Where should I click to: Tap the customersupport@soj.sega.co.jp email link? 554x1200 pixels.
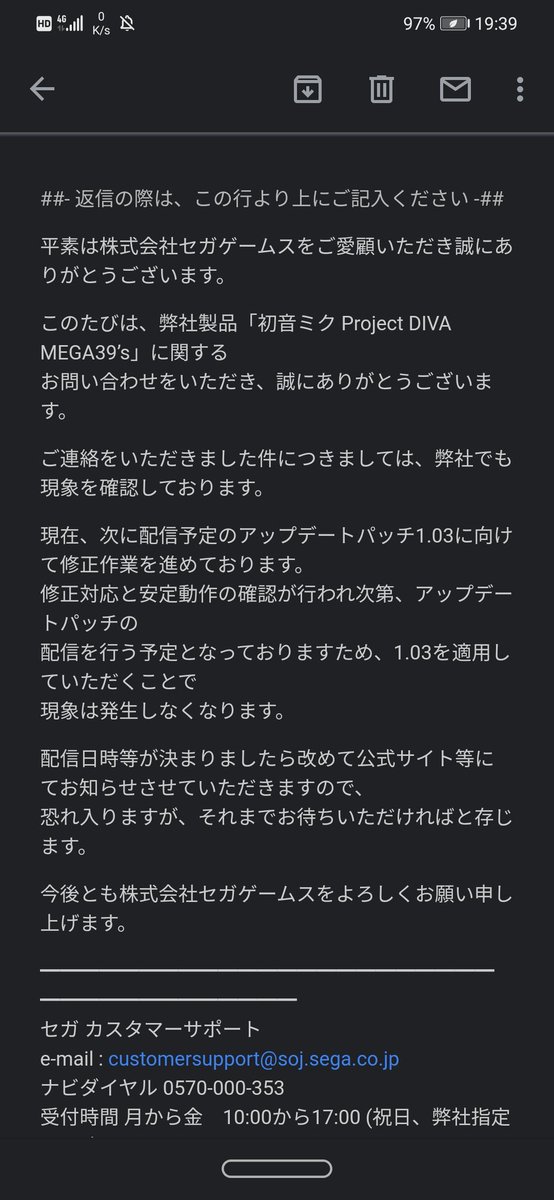click(253, 1059)
